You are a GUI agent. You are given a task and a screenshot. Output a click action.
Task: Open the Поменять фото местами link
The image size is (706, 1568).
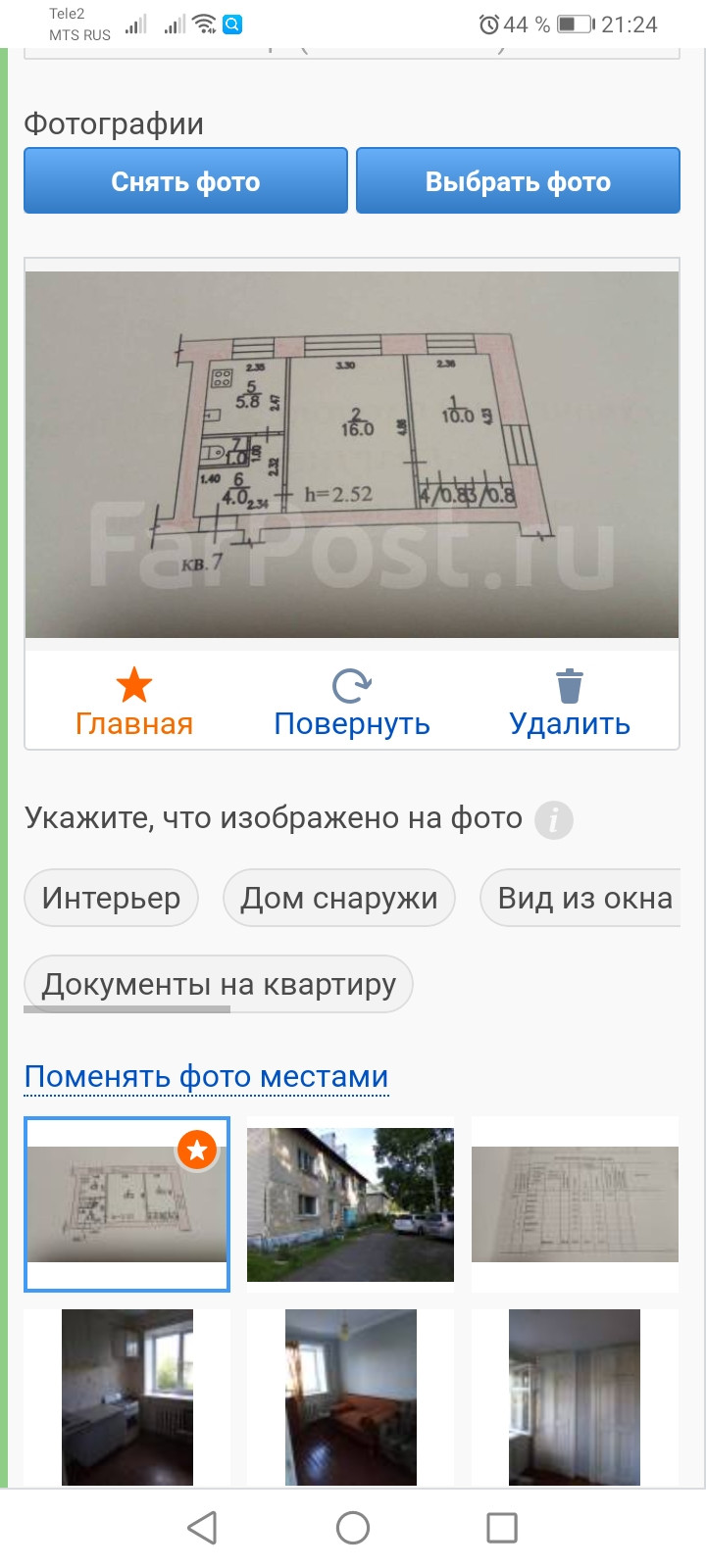pyautogui.click(x=206, y=1076)
